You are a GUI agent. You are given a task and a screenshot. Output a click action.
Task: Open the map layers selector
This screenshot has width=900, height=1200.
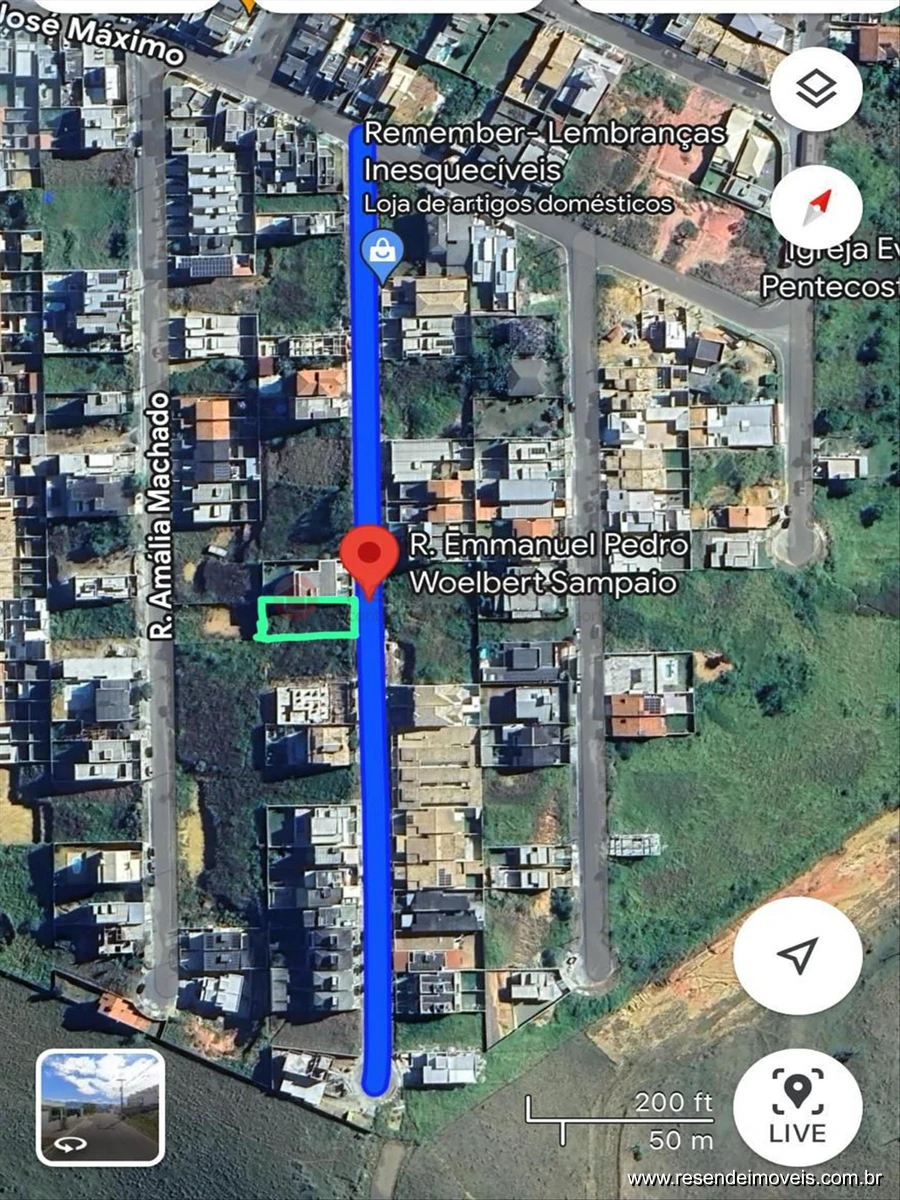[816, 90]
